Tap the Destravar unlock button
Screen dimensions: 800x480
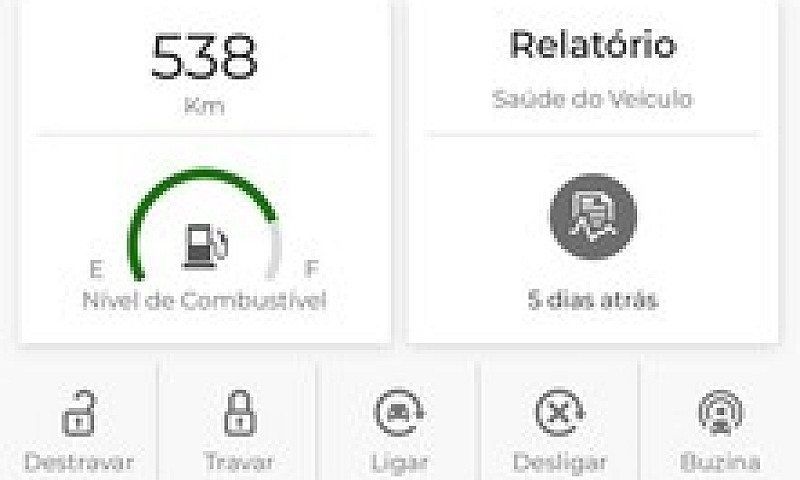pos(78,425)
